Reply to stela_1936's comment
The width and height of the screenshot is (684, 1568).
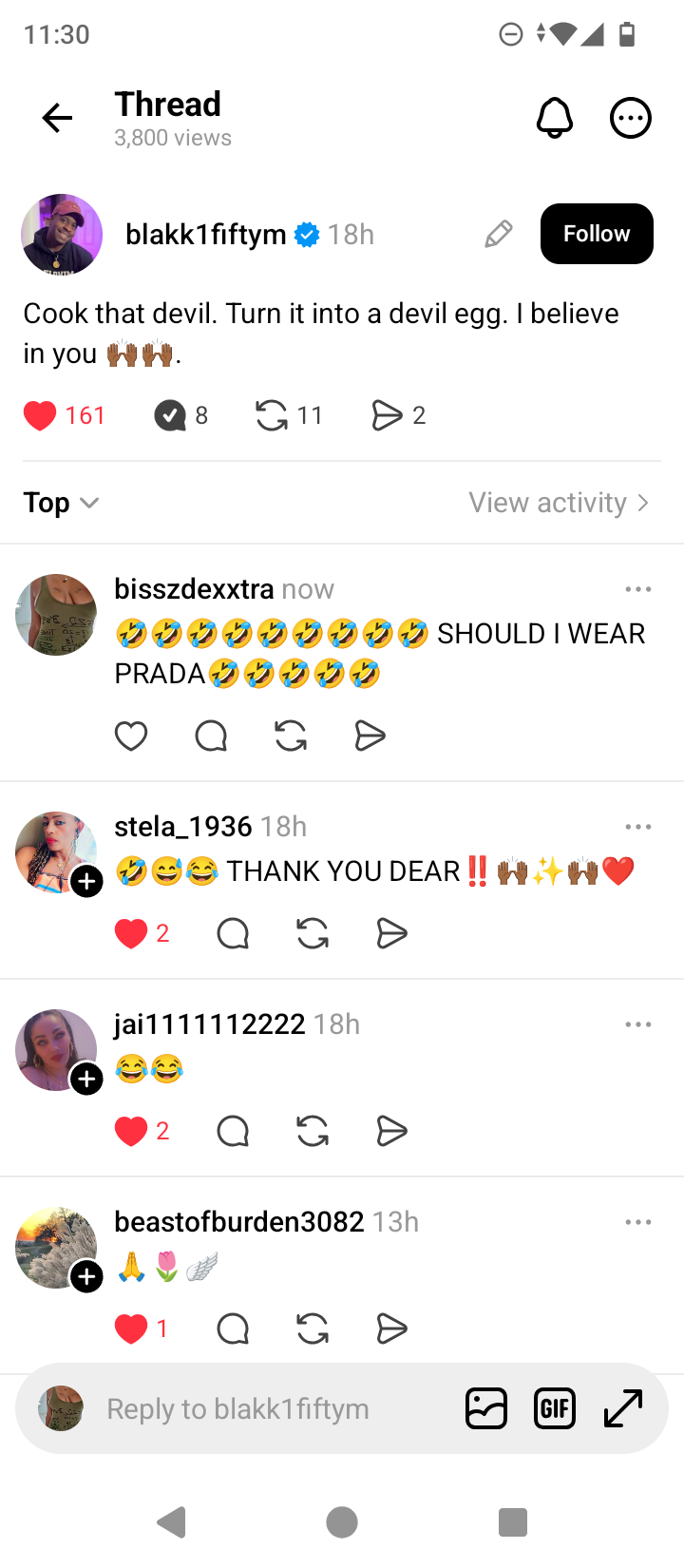pos(233,933)
